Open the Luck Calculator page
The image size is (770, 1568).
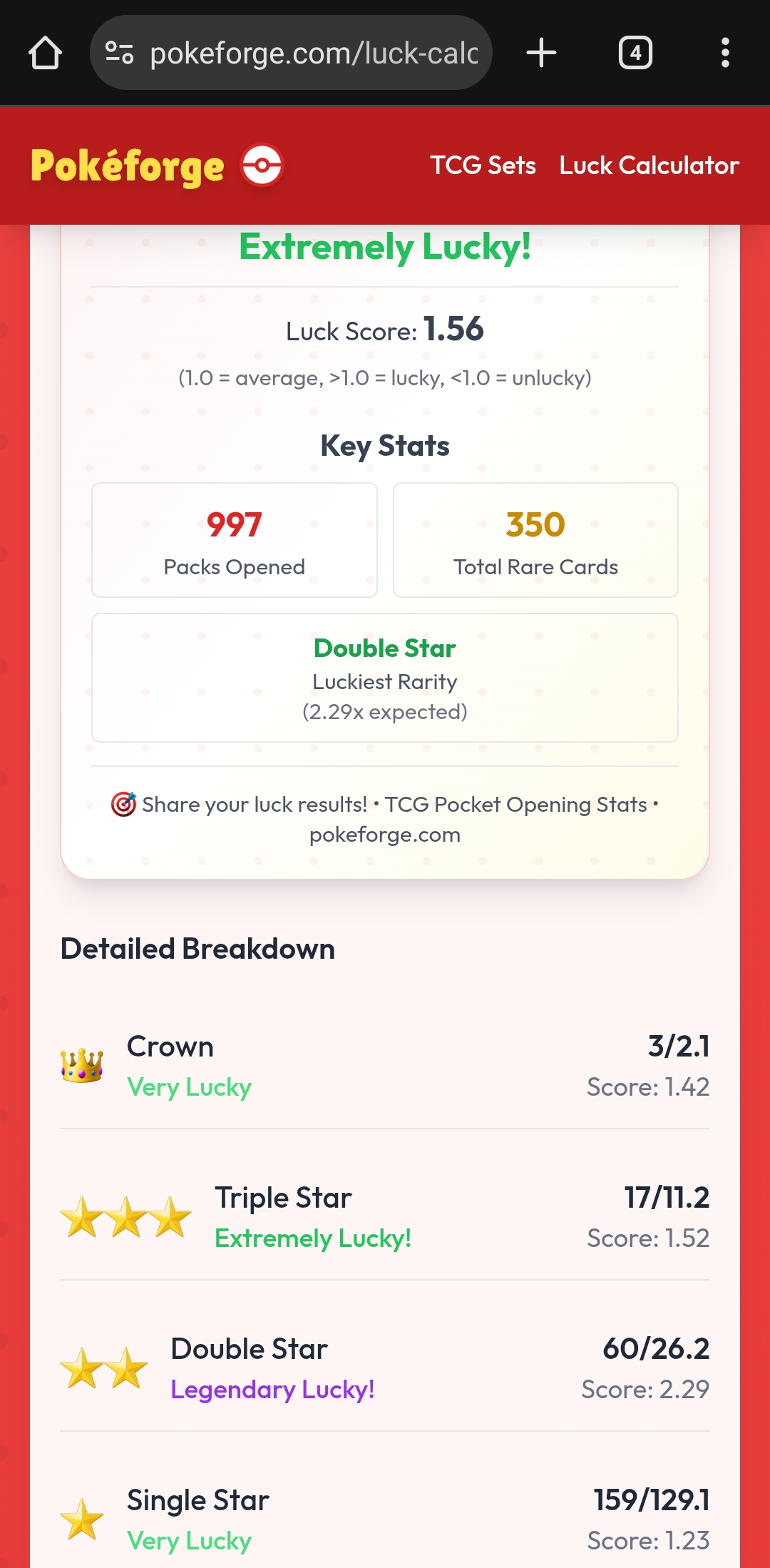pyautogui.click(x=649, y=166)
